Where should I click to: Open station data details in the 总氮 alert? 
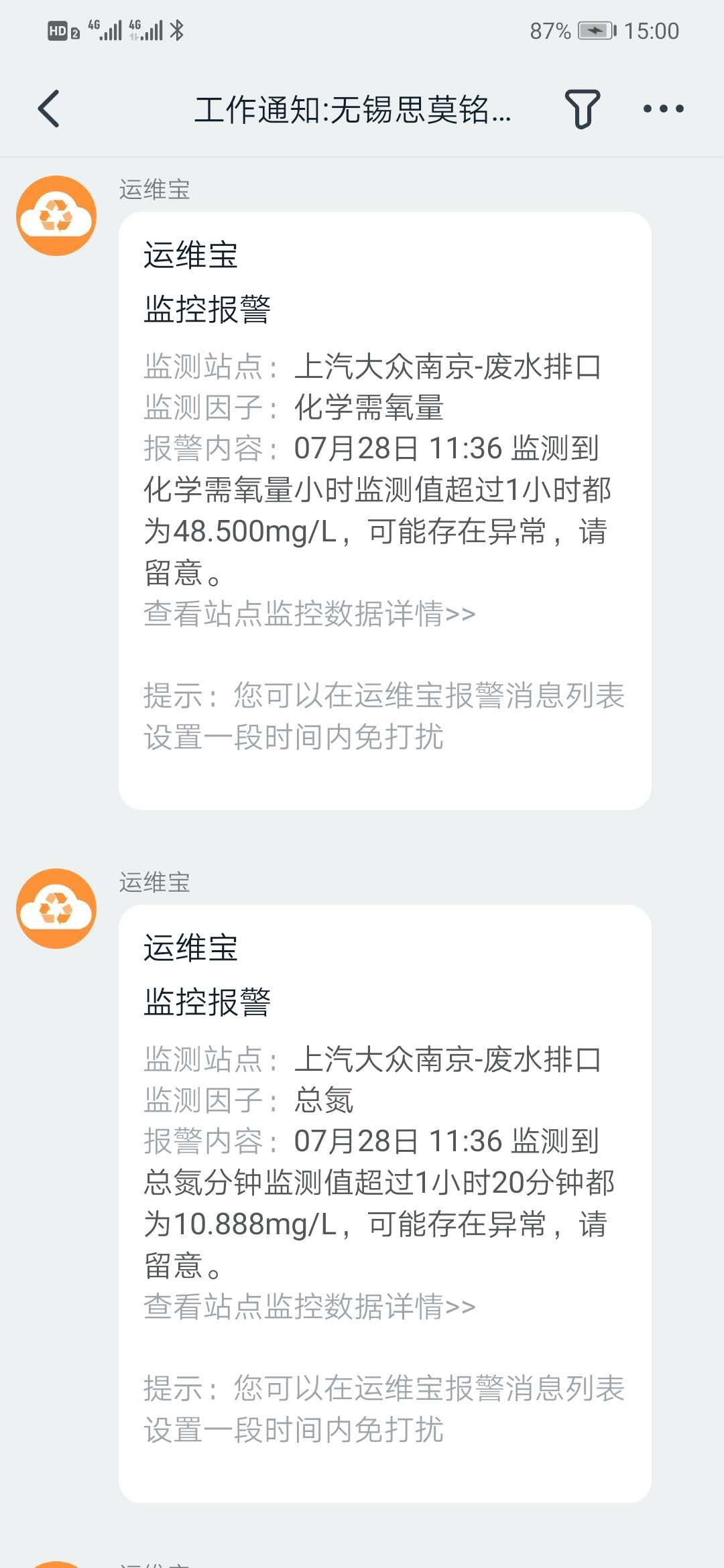click(x=309, y=1307)
